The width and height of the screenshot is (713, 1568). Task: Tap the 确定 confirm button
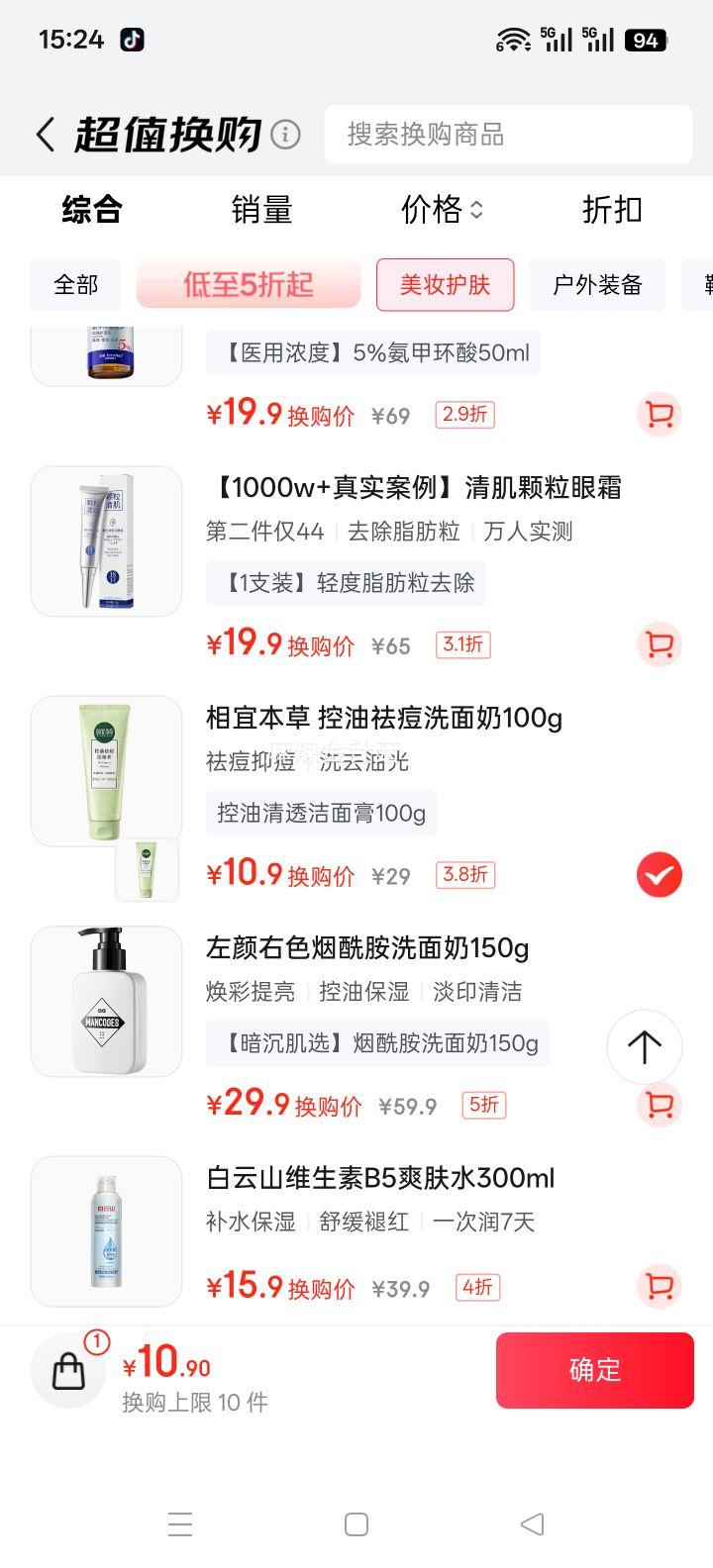[x=594, y=1370]
